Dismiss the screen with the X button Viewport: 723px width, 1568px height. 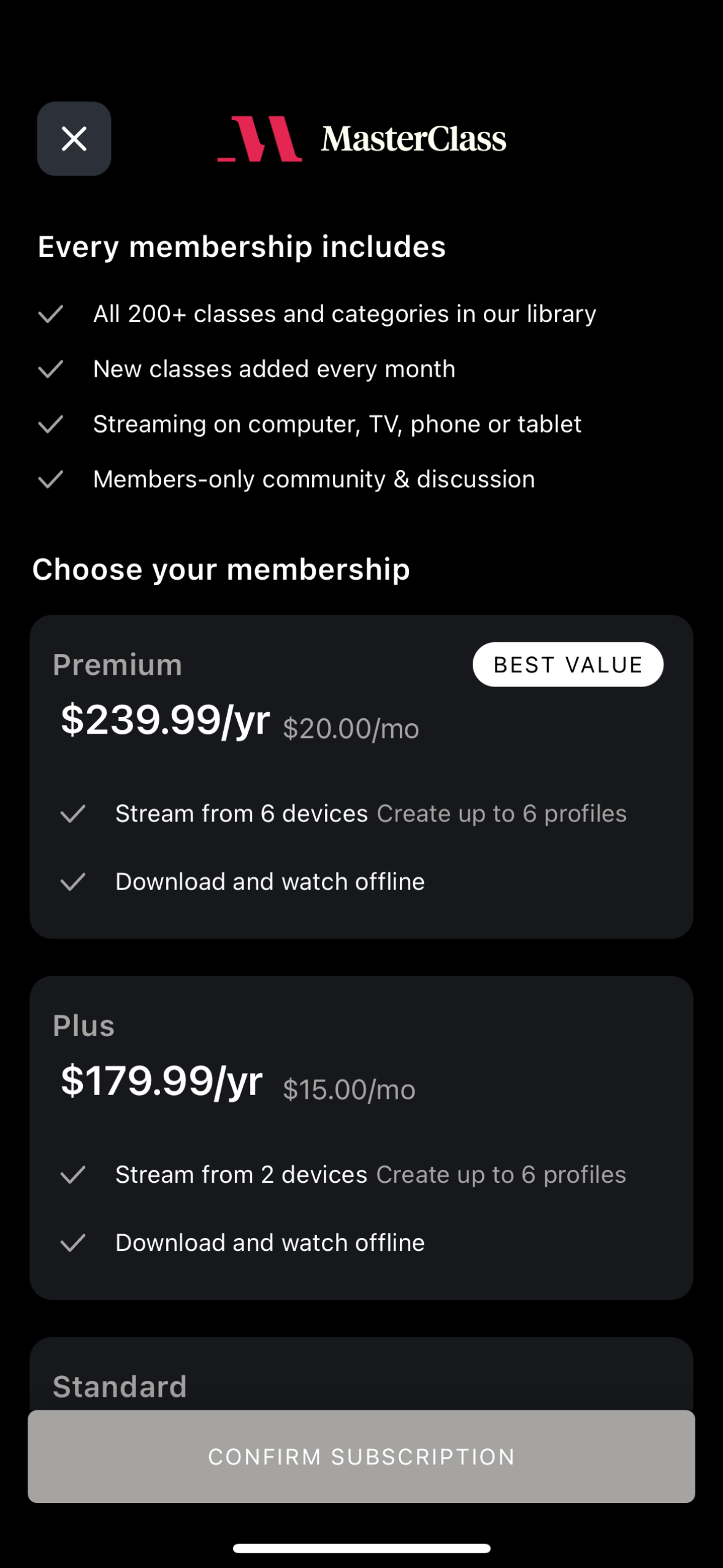click(74, 139)
